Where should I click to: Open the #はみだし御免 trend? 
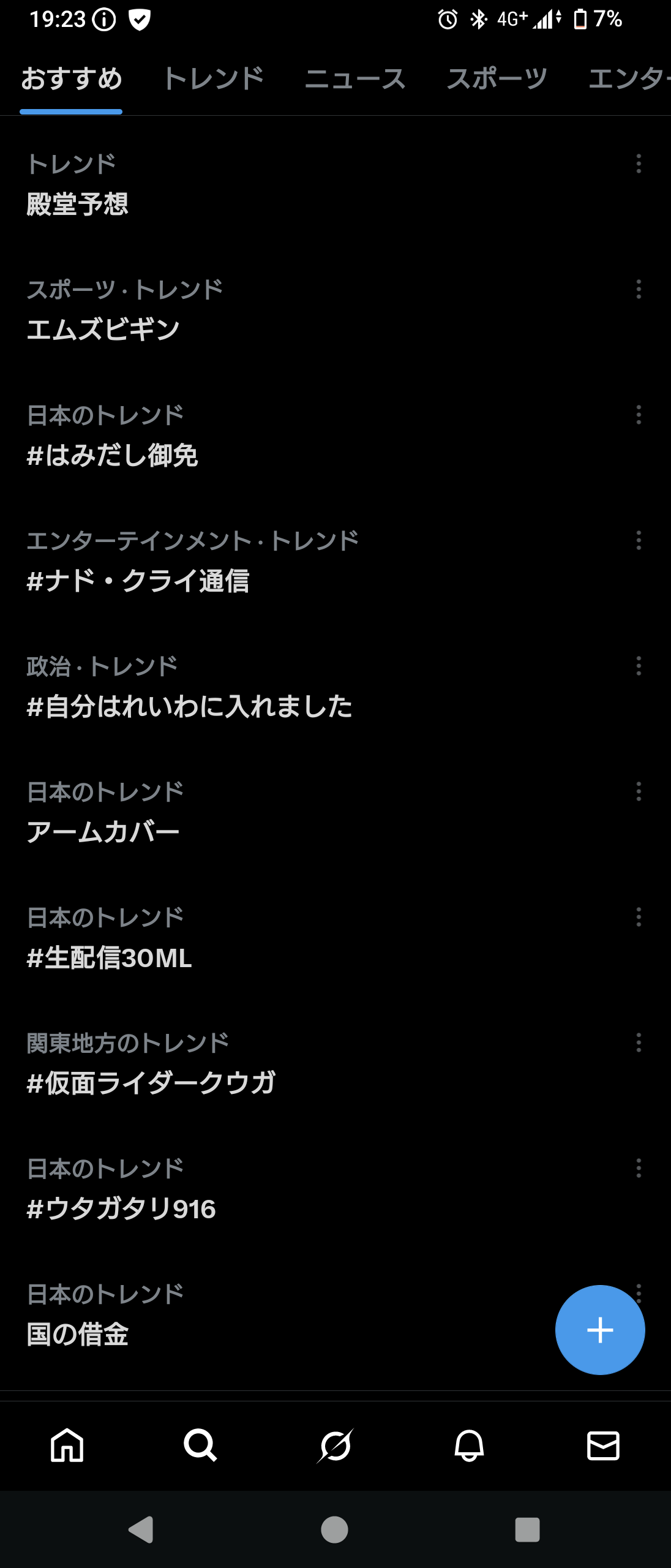click(x=113, y=455)
